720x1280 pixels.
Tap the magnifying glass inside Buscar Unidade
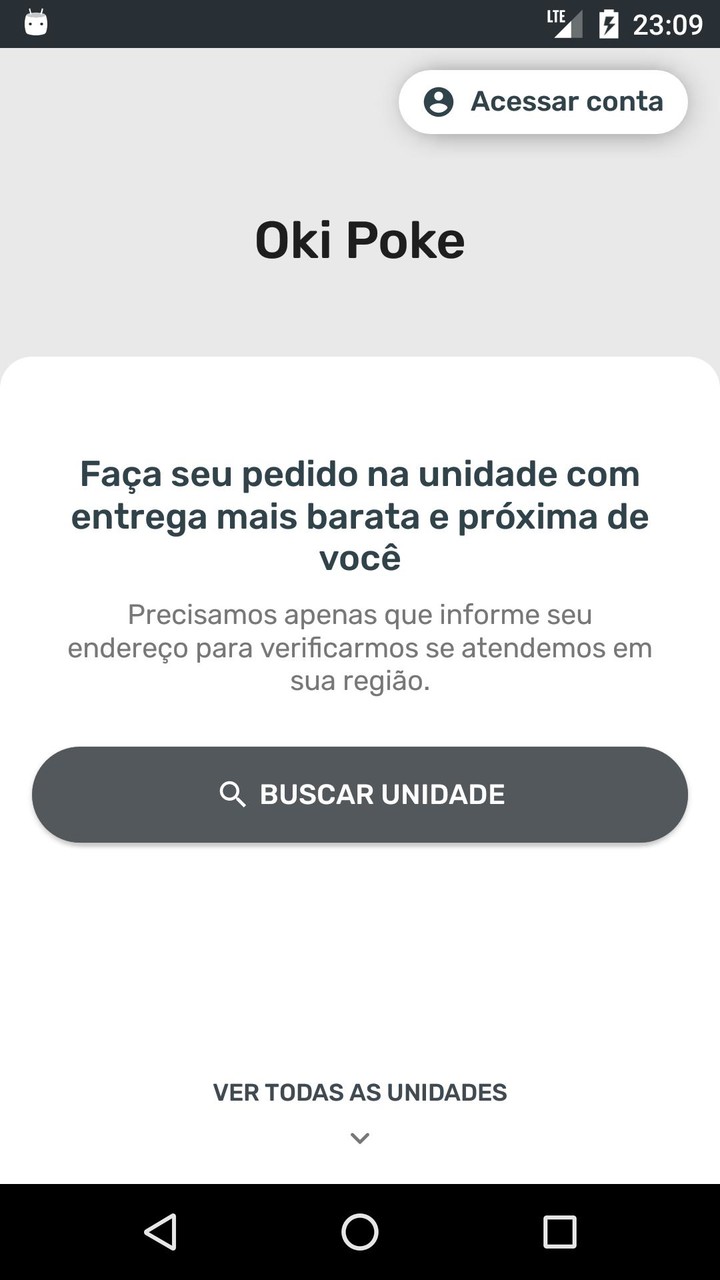click(233, 794)
